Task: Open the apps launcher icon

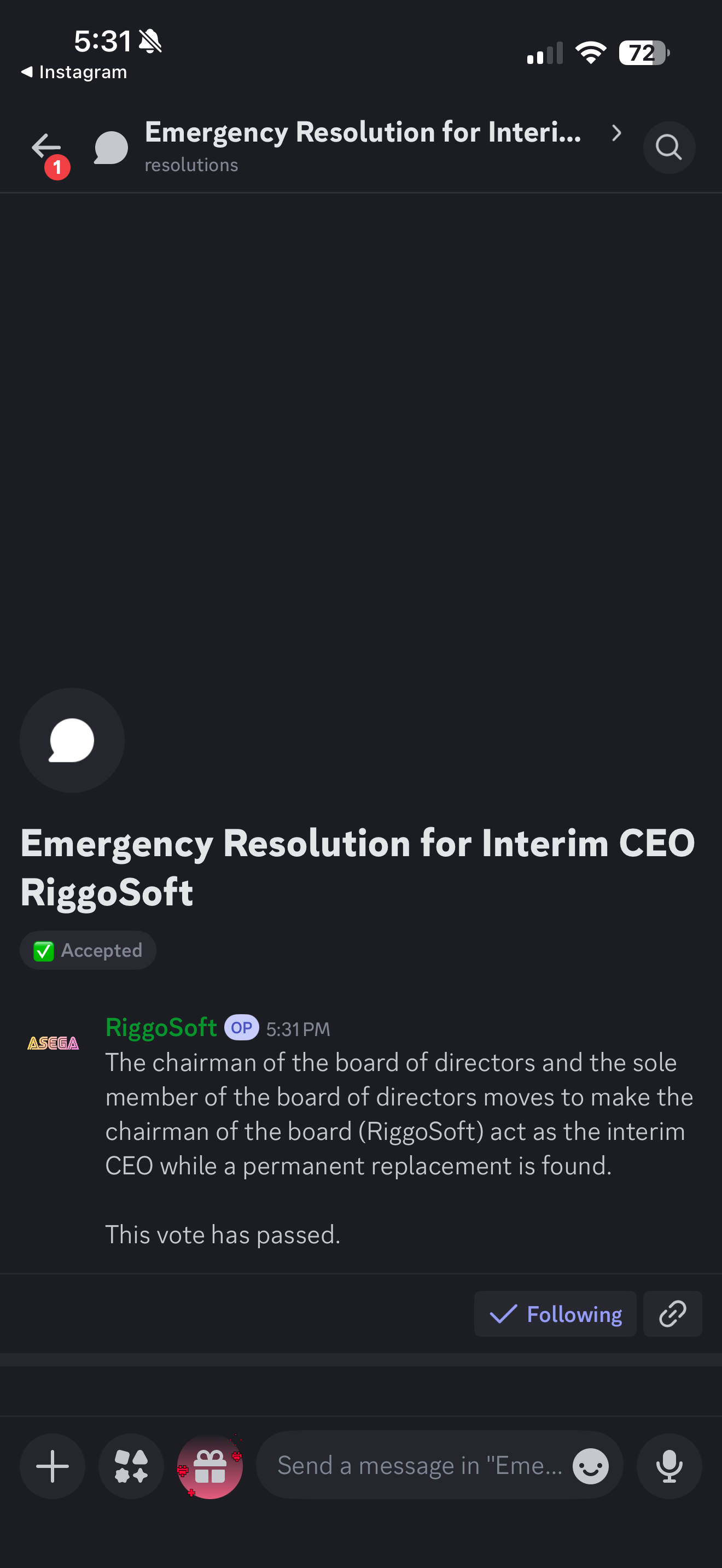Action: tap(131, 1466)
